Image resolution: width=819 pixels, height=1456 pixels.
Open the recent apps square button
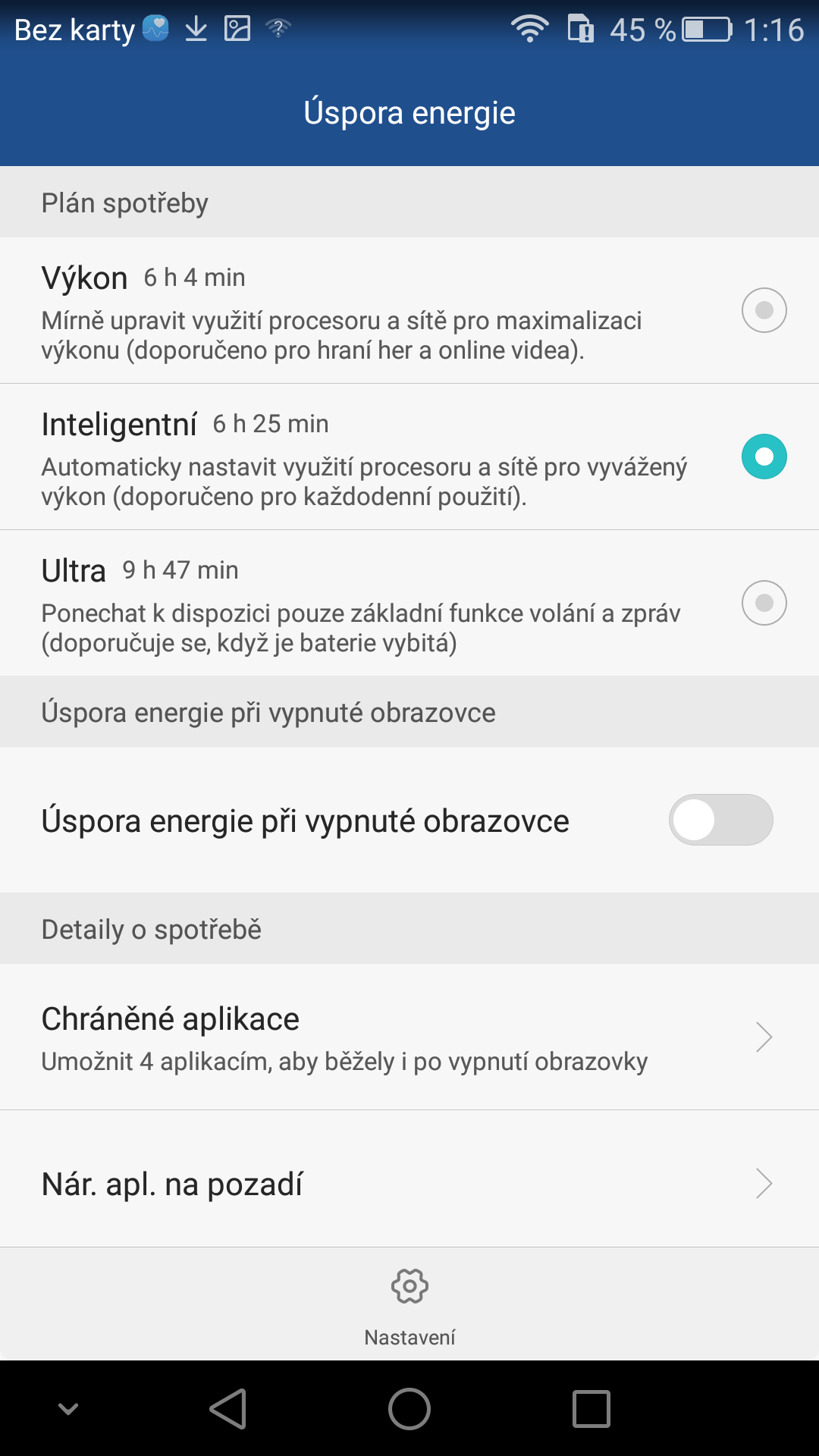tap(591, 1409)
